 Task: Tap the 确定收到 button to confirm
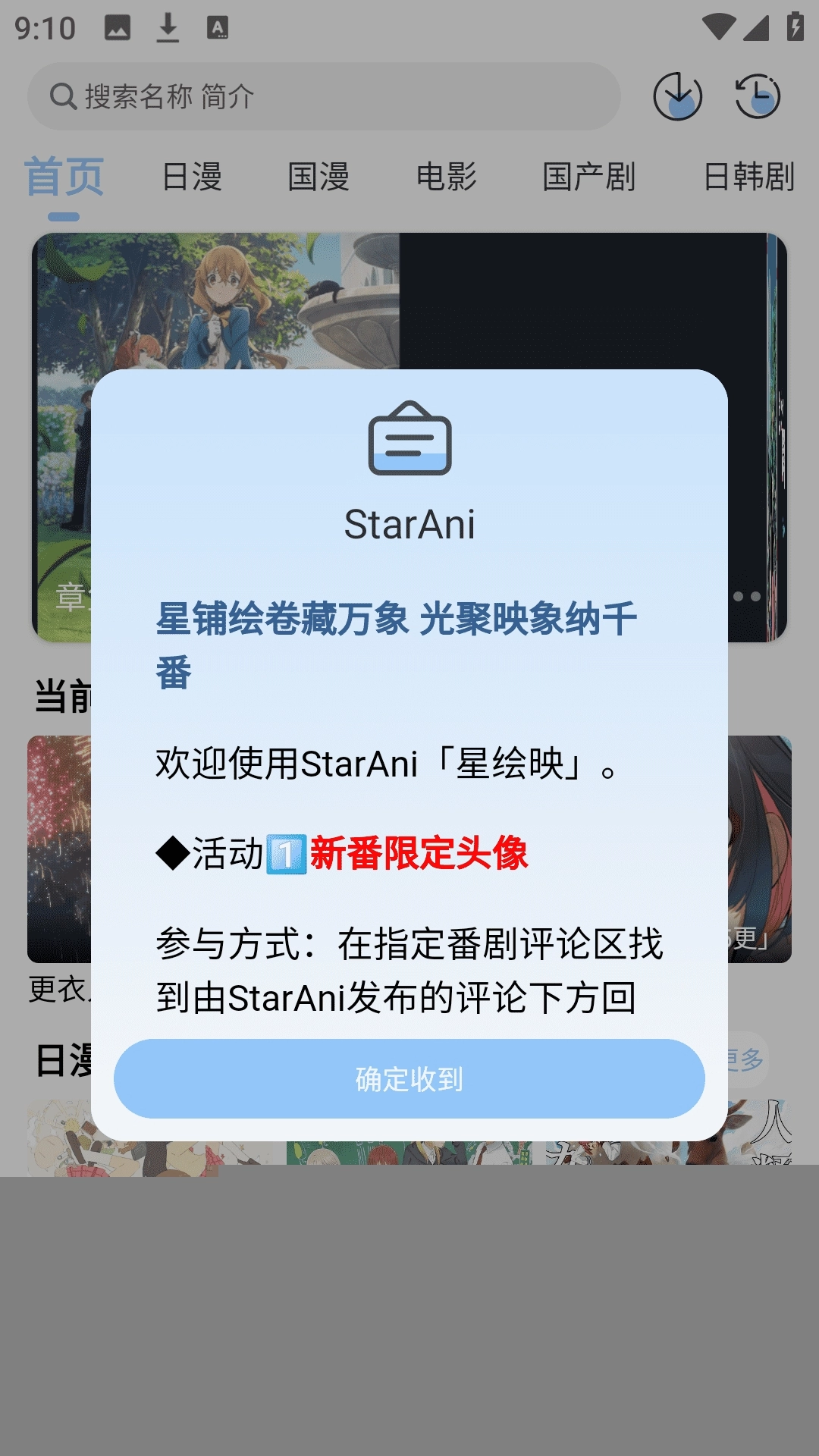(x=409, y=1078)
